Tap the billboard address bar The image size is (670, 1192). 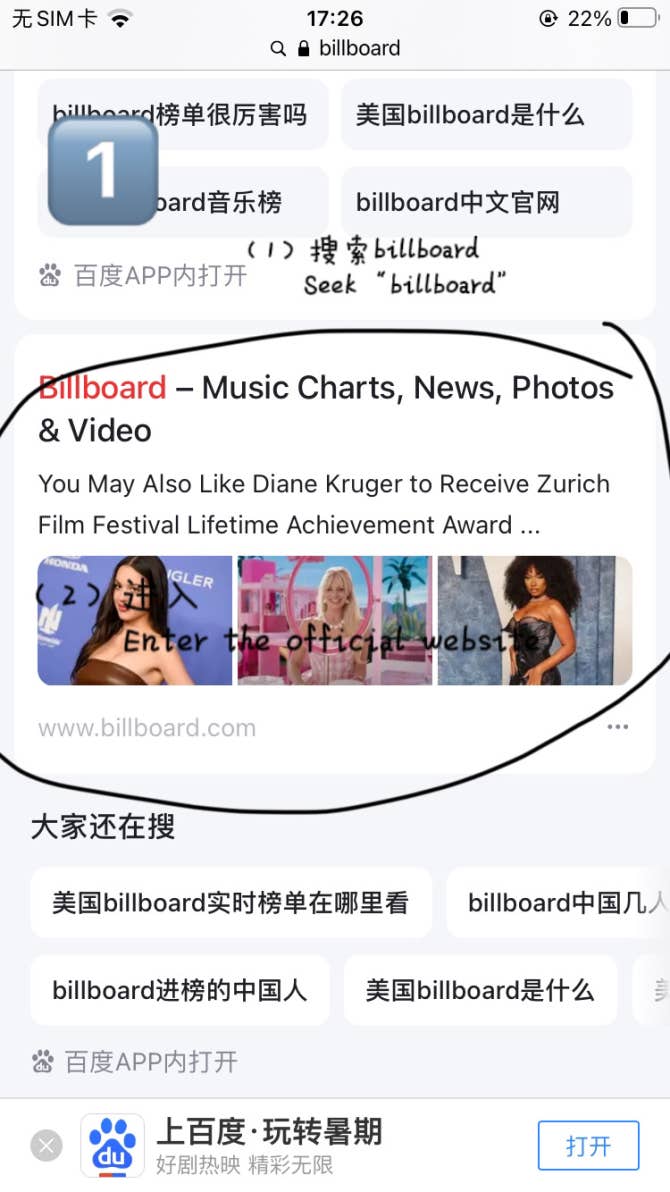point(335,48)
